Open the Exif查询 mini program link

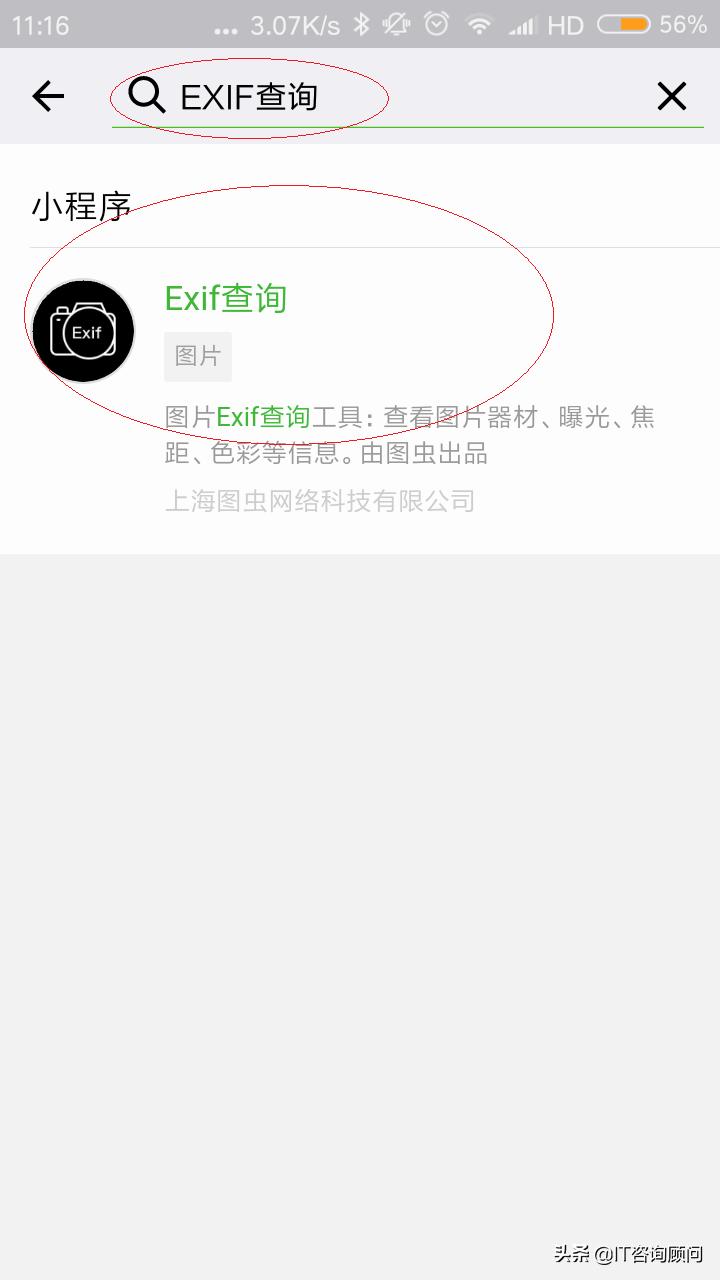(226, 298)
